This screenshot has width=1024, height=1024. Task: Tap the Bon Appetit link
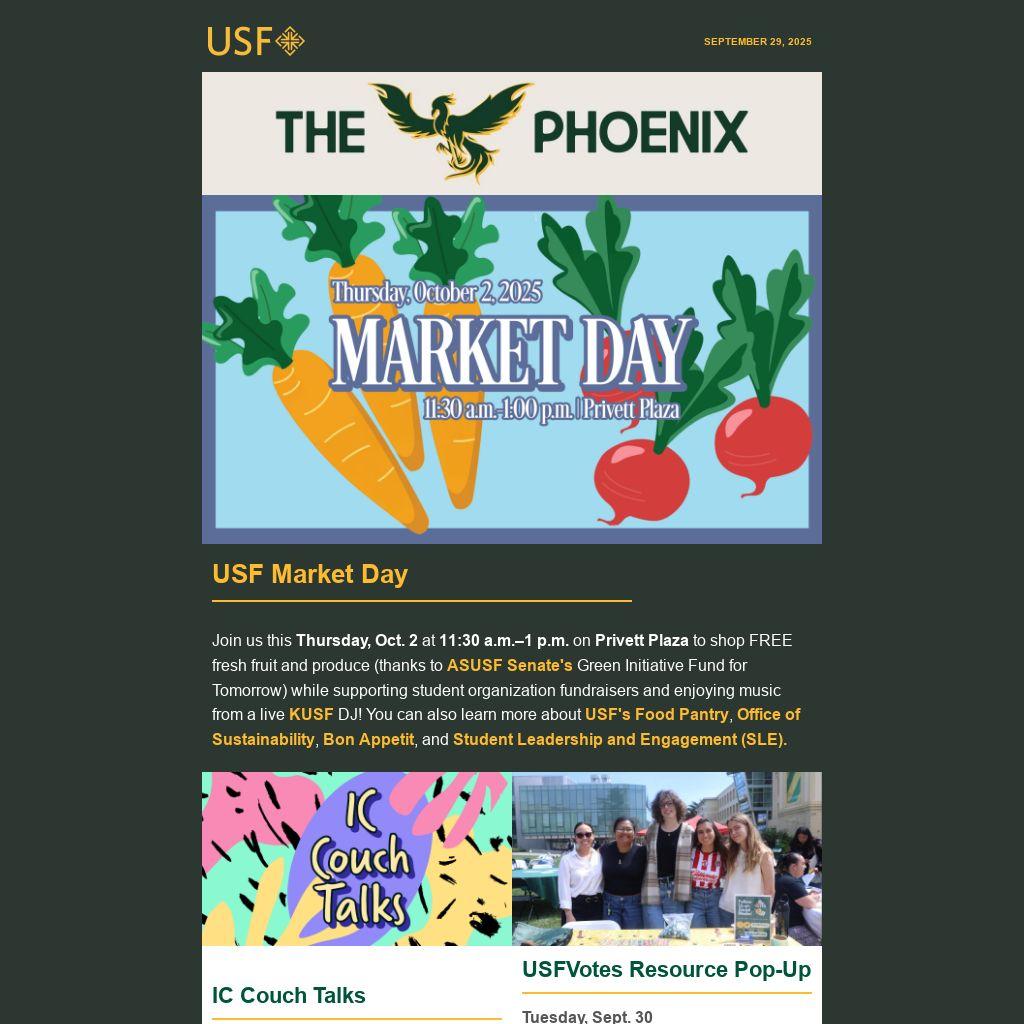[368, 739]
